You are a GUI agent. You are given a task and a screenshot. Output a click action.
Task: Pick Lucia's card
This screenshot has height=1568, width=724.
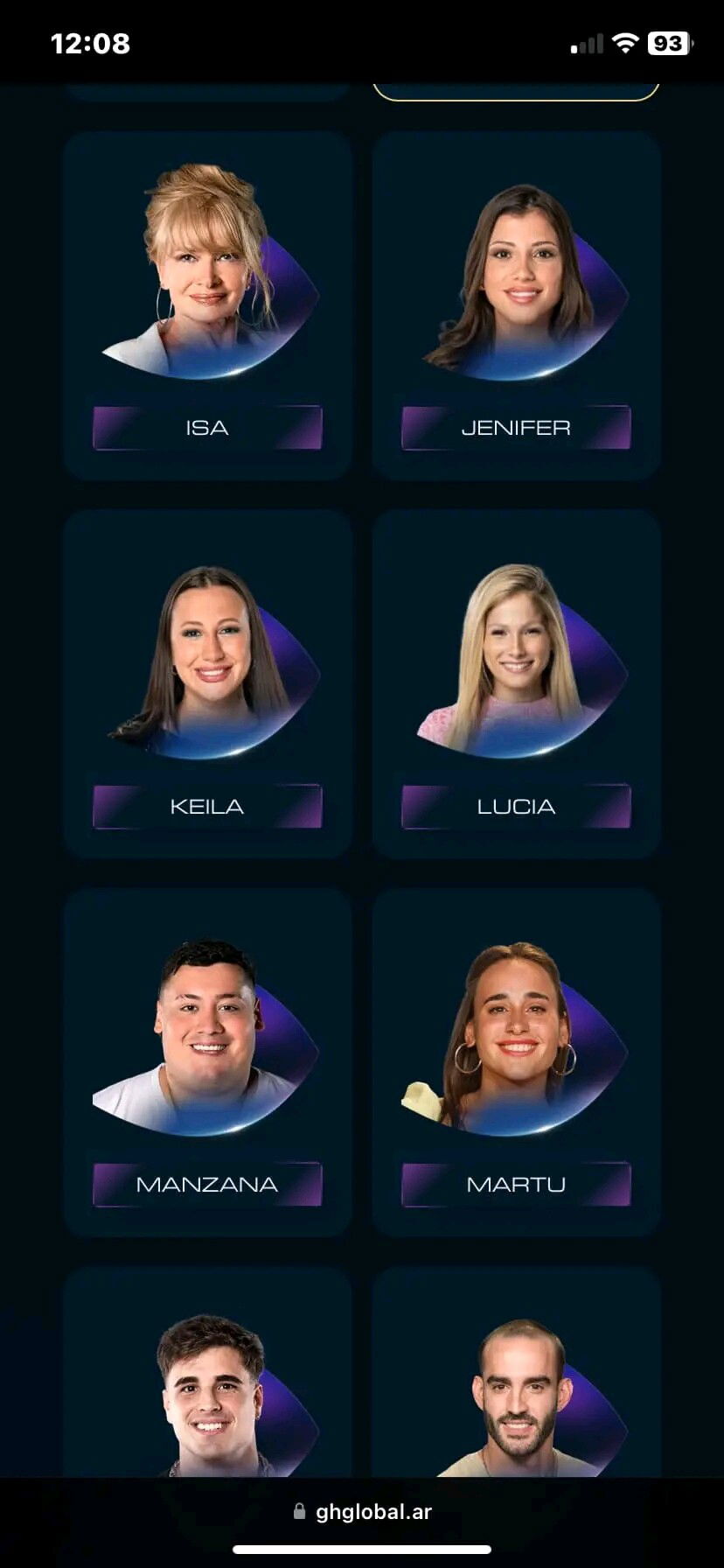516,684
